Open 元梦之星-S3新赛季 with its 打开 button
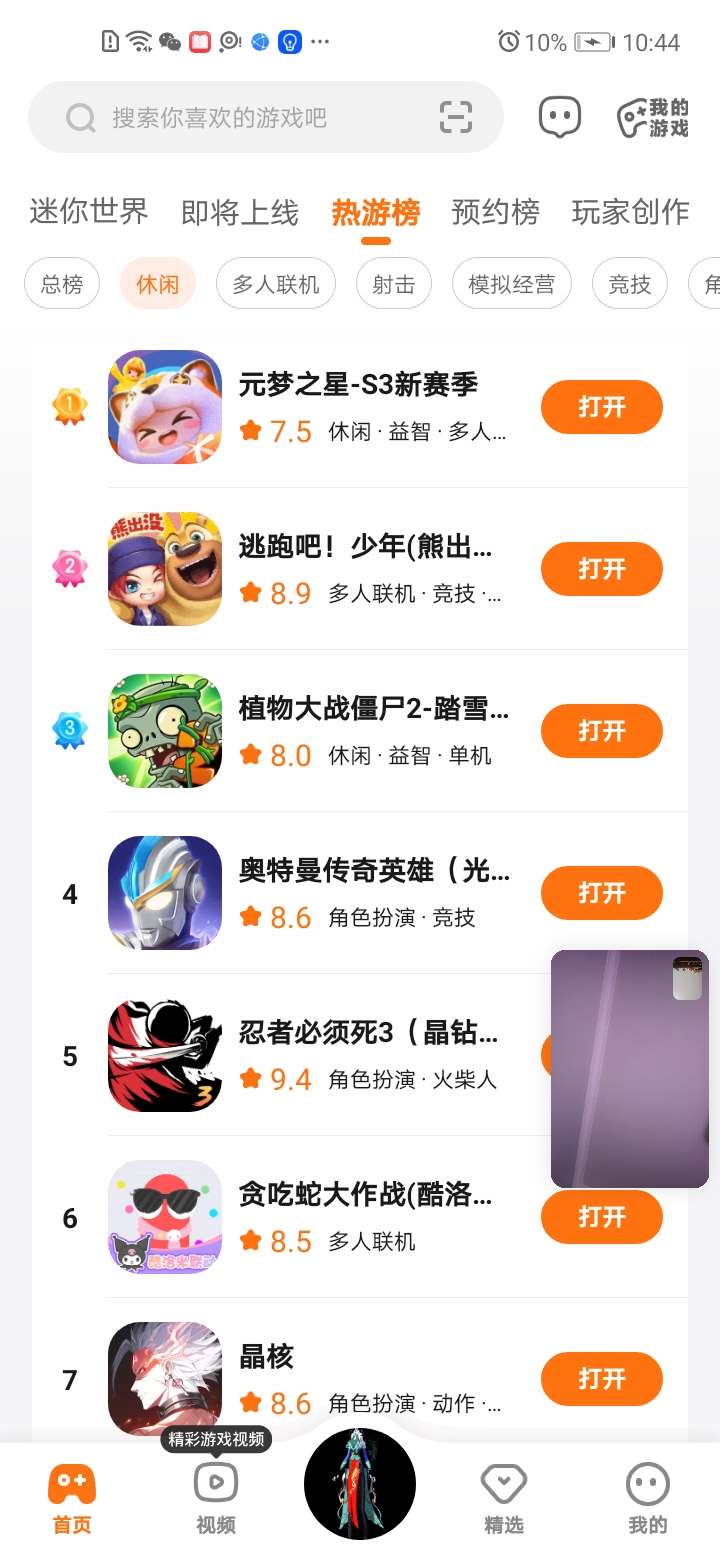The image size is (720, 1560). click(601, 407)
